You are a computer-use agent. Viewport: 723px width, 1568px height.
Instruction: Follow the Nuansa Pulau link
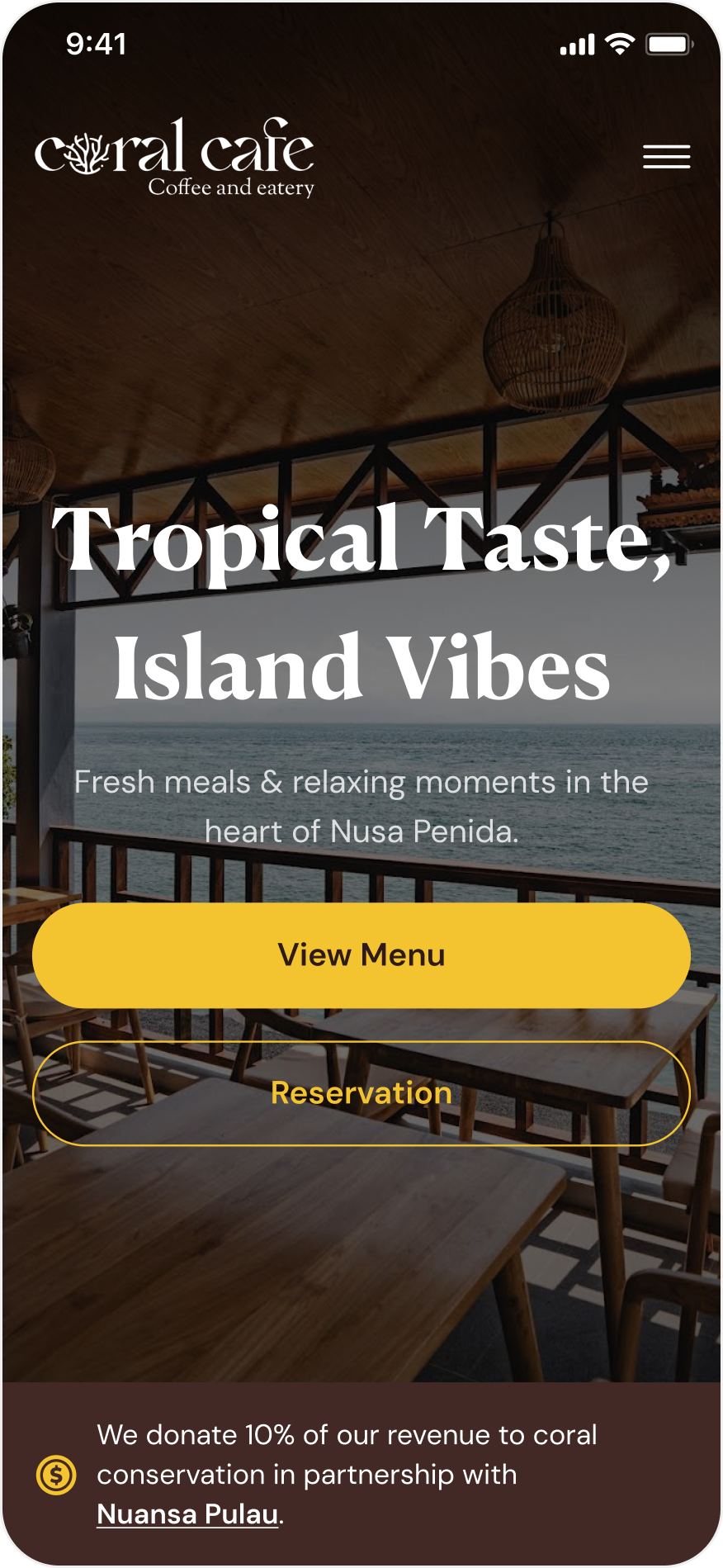click(x=187, y=1514)
